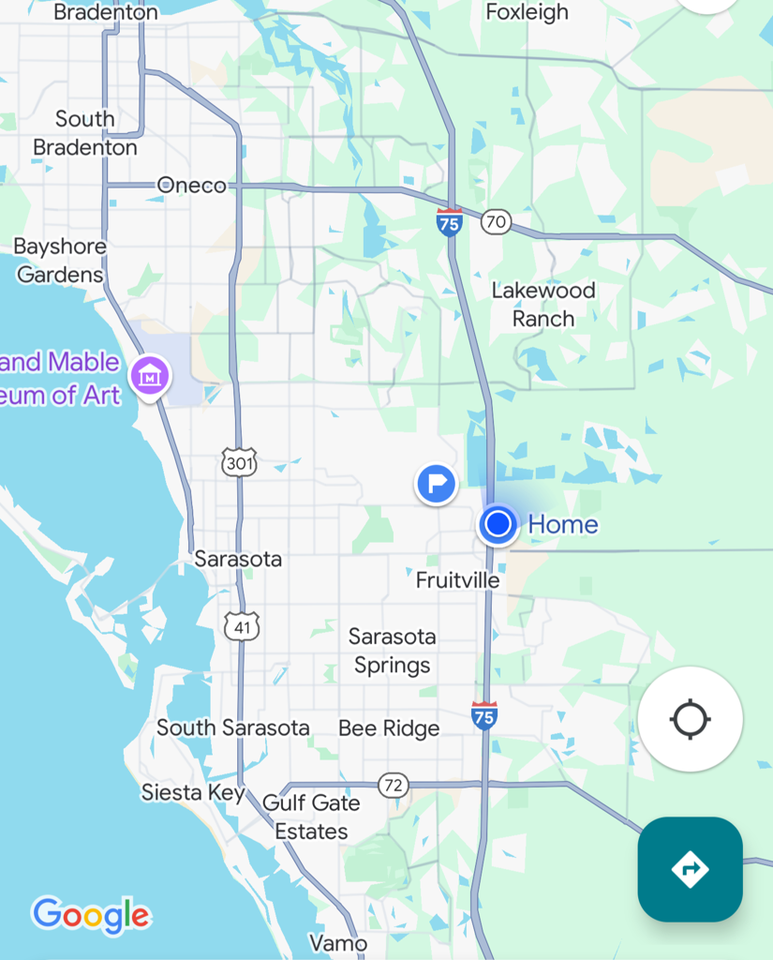The image size is (773, 960).
Task: Open directions with the teal arrow button
Action: click(690, 869)
